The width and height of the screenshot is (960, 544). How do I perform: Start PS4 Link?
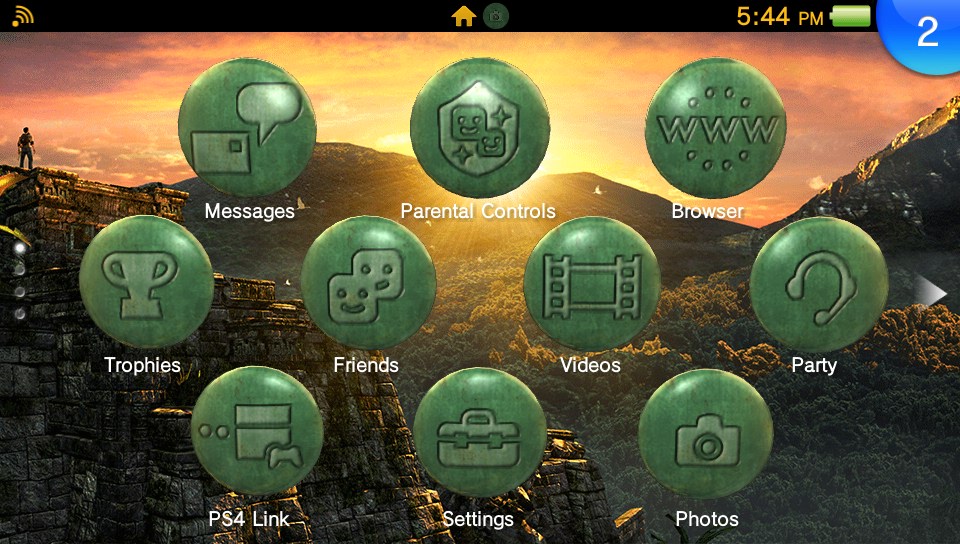tap(256, 431)
